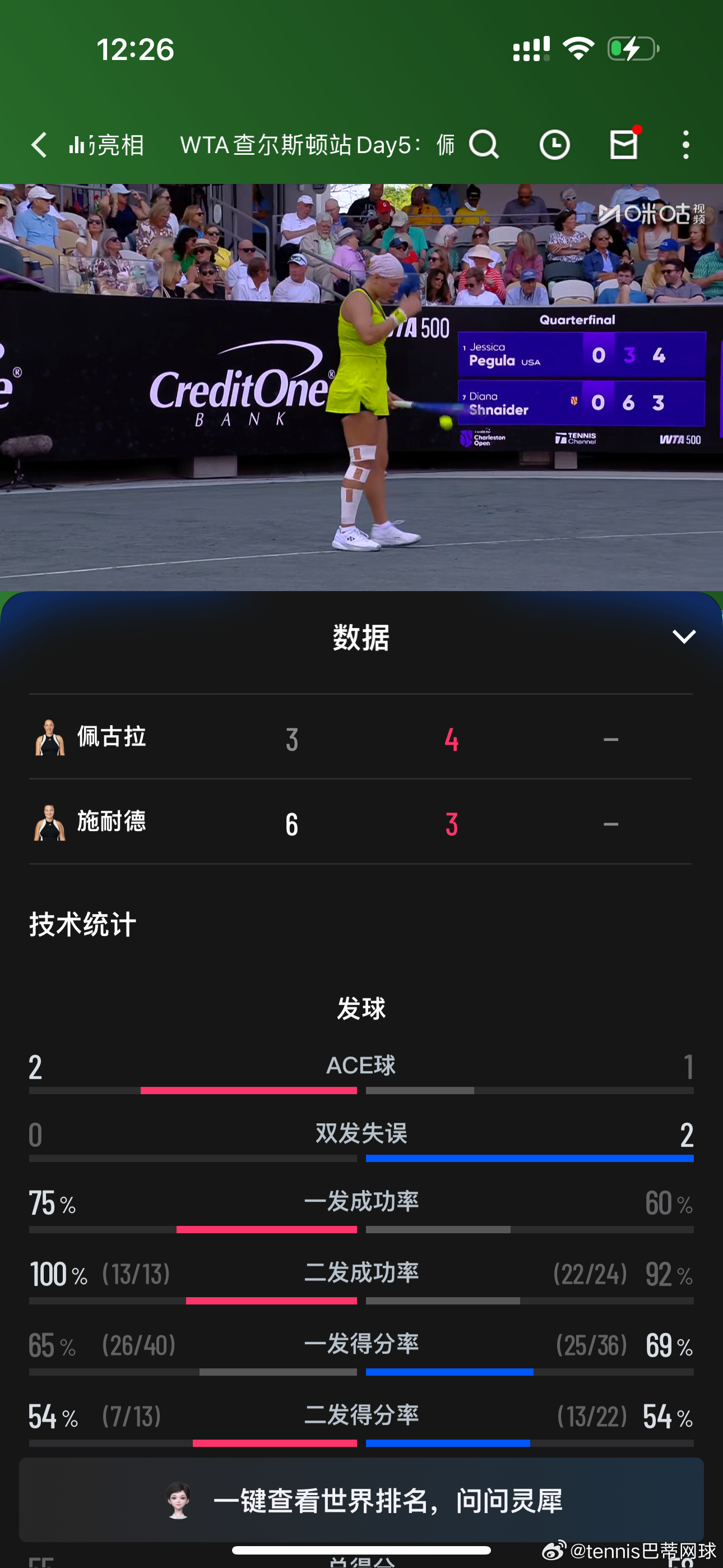Collapse the 数据 panel with the chevron
Screen dimensions: 723x1568
(x=684, y=637)
